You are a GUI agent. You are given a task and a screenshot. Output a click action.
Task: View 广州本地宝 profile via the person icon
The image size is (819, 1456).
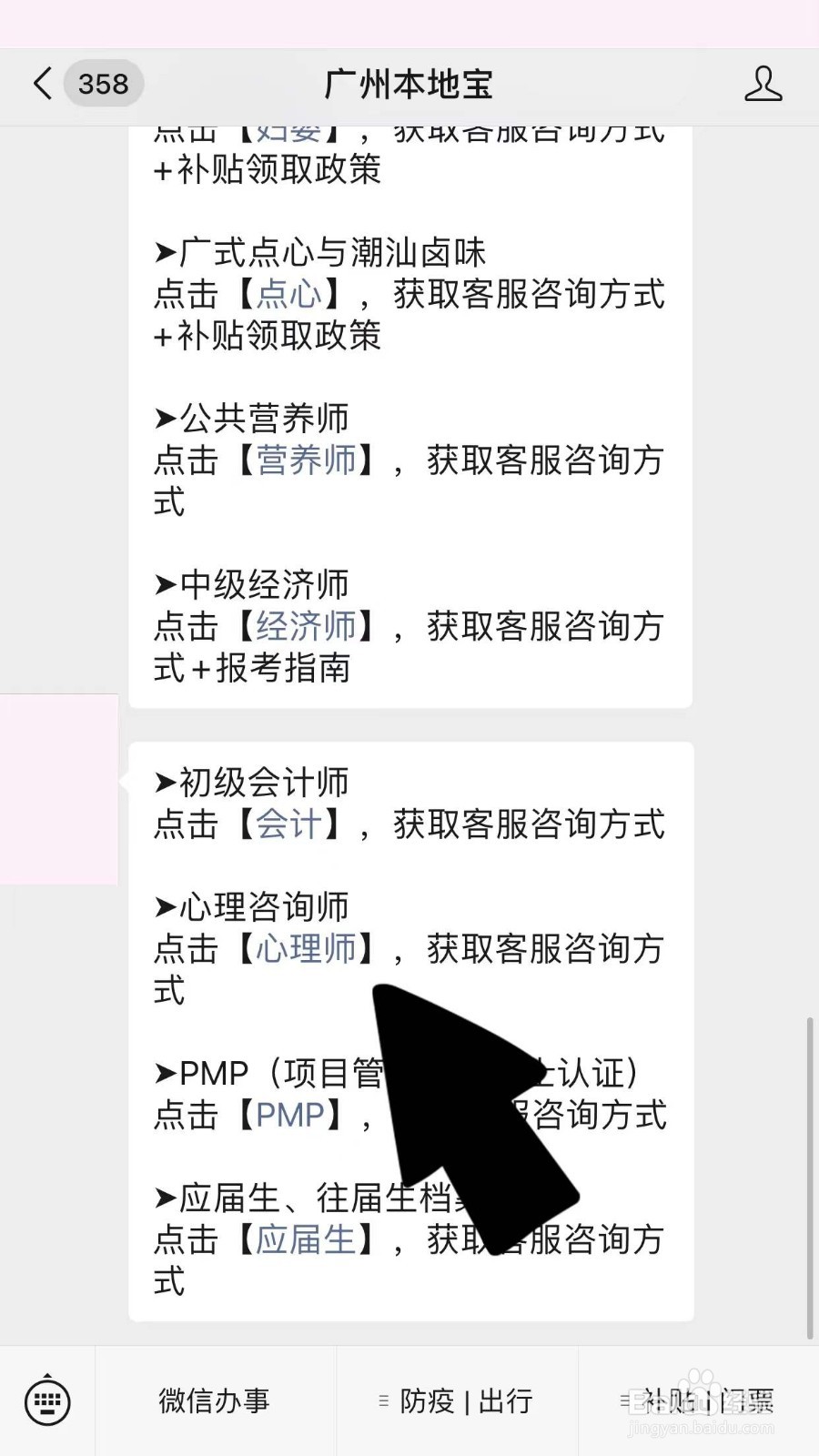point(764,84)
